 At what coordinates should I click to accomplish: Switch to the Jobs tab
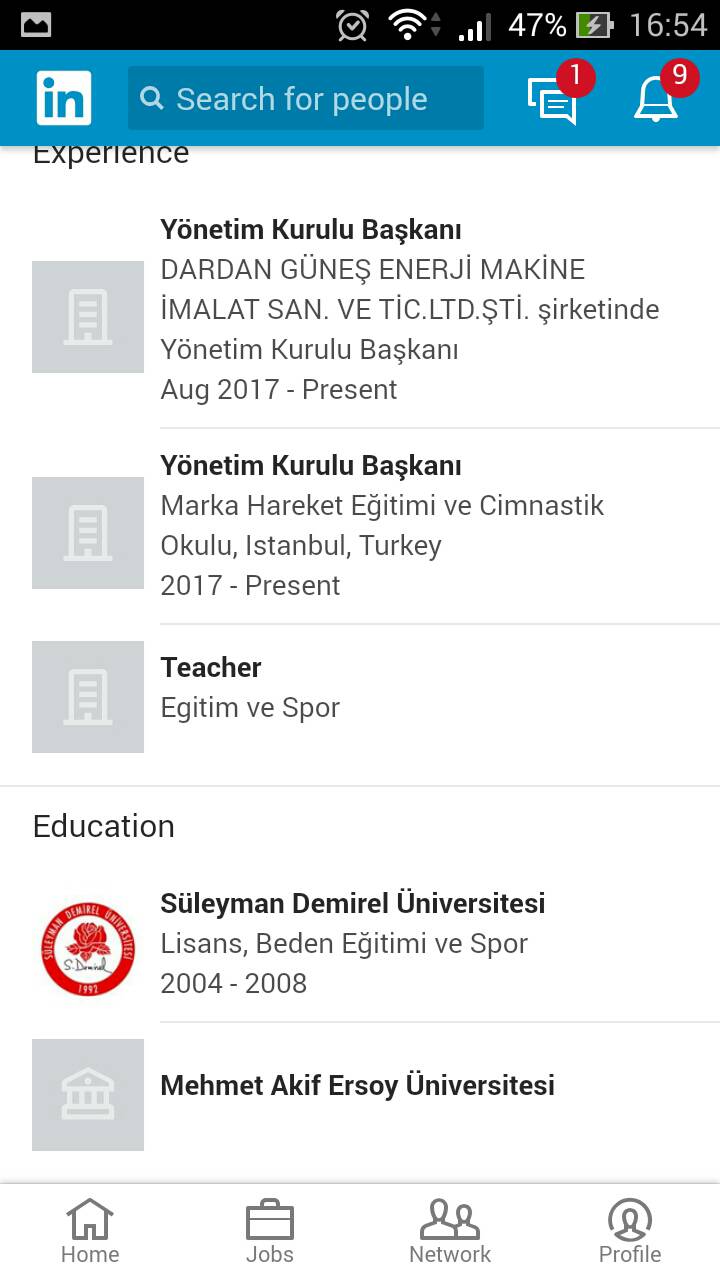[270, 1232]
